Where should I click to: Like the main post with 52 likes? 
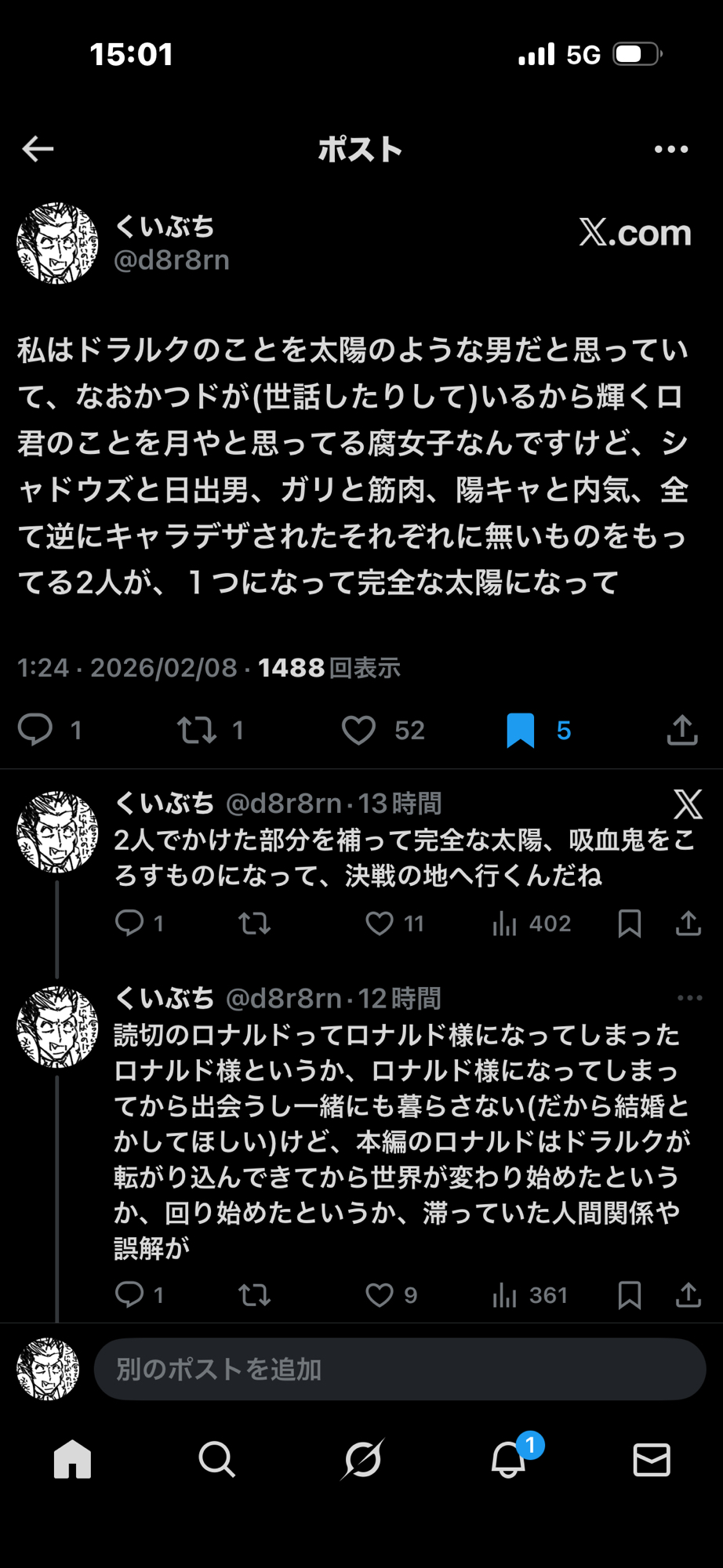359,730
